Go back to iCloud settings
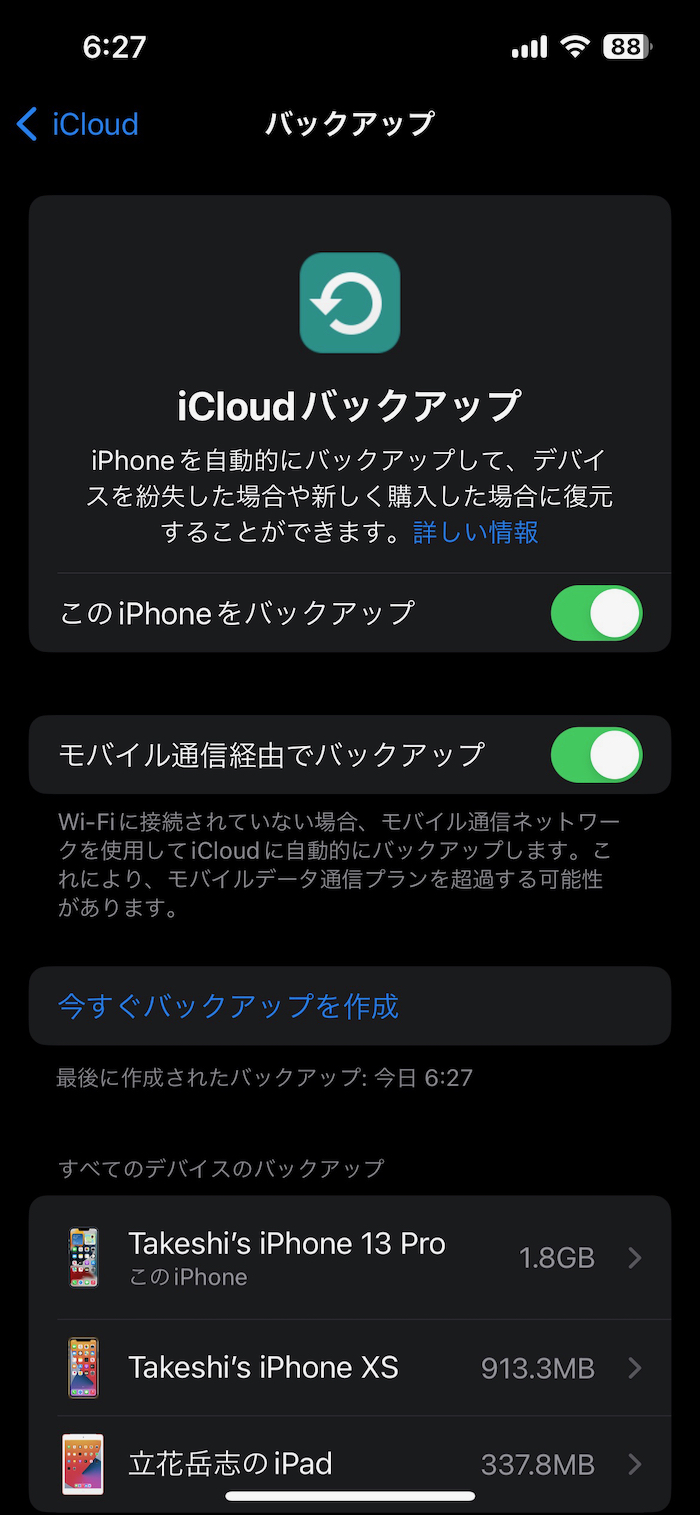 [x=78, y=125]
